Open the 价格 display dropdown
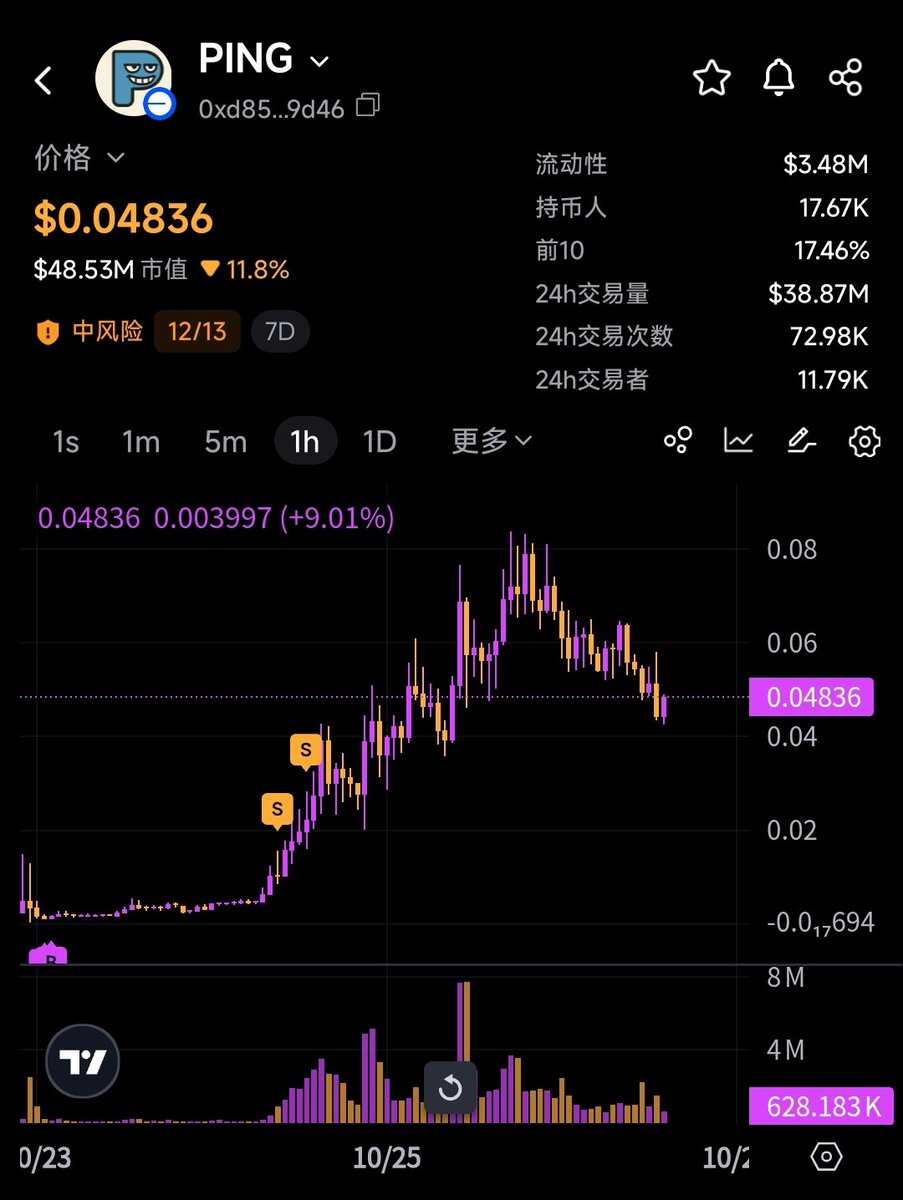Viewport: 903px width, 1200px height. point(115,158)
